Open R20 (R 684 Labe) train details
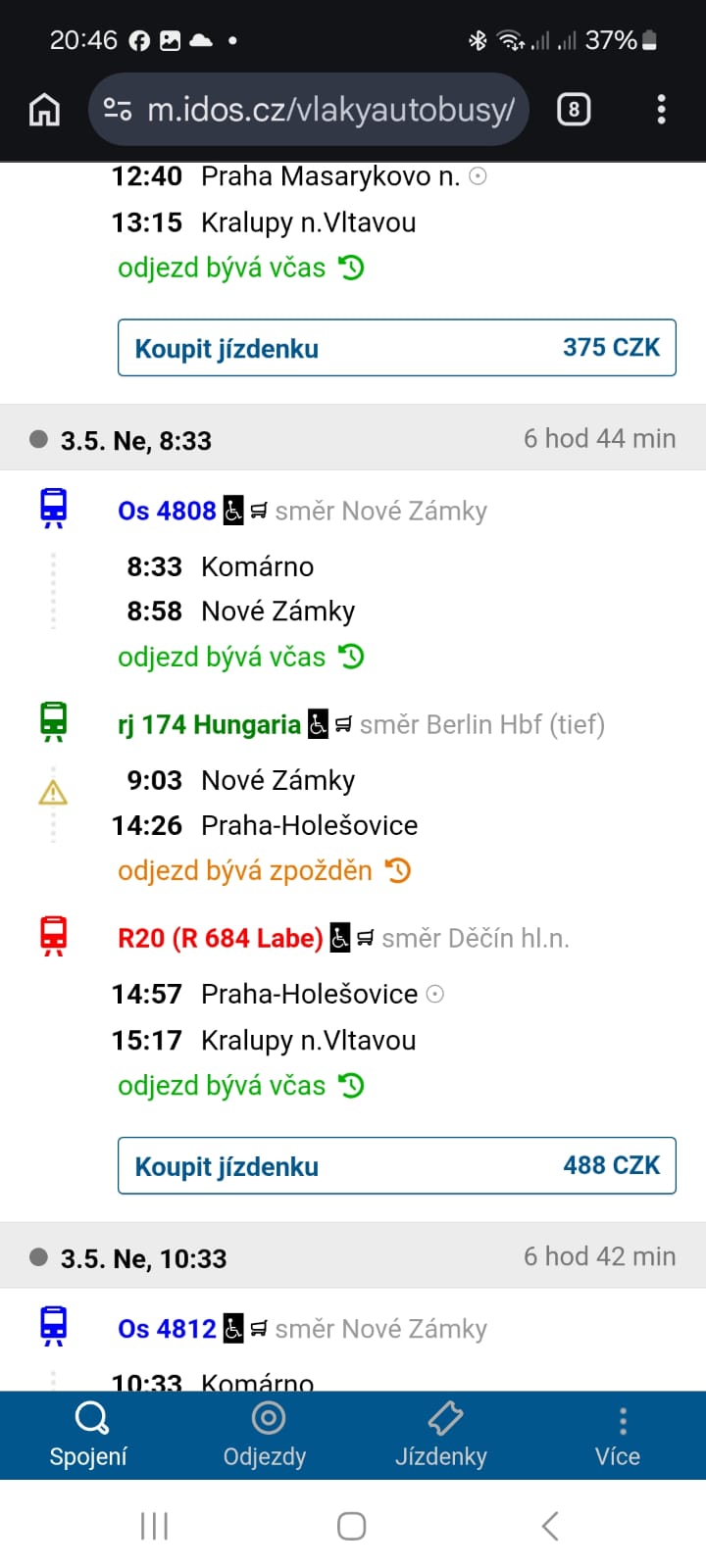This screenshot has height=1568, width=706. pyautogui.click(x=220, y=939)
